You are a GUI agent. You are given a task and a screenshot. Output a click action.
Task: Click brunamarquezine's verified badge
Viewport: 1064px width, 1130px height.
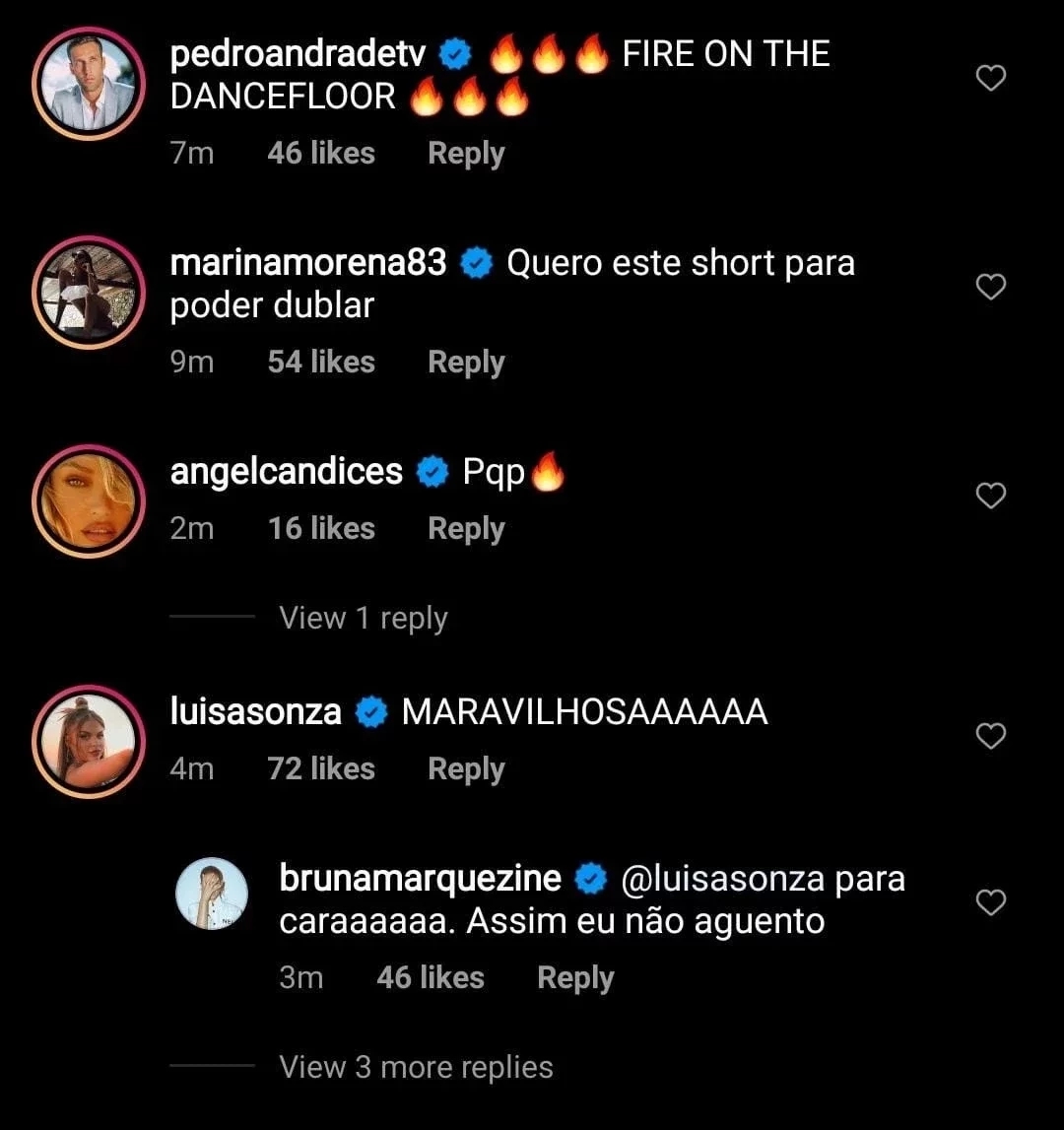(592, 878)
